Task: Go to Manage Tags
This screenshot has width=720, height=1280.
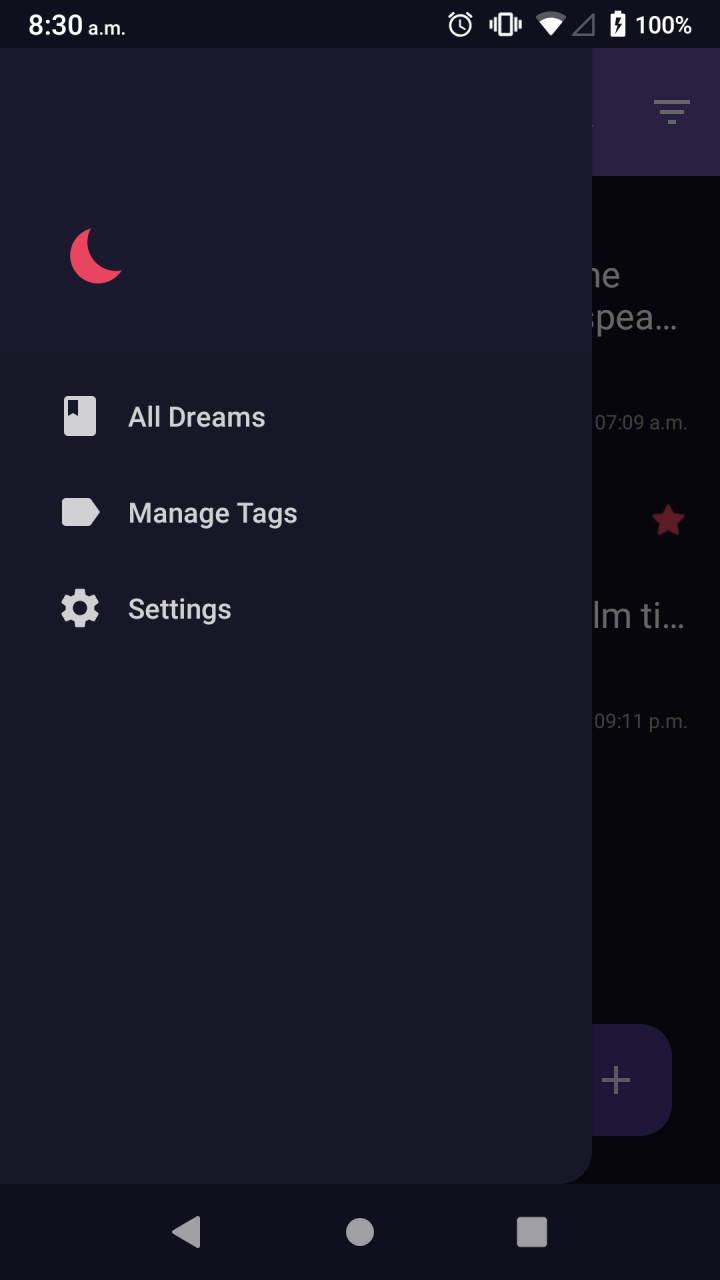Action: tap(296, 513)
